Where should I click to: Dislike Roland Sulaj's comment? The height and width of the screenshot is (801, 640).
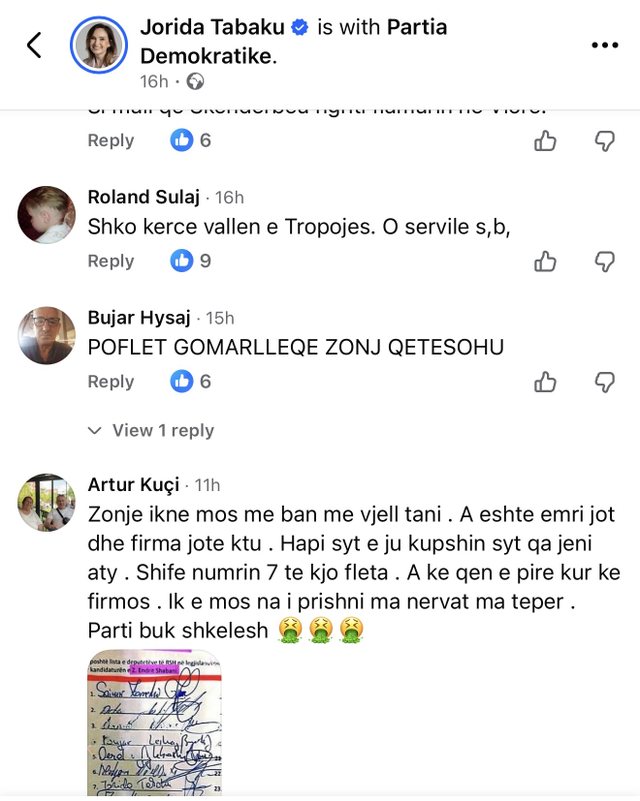tap(604, 261)
